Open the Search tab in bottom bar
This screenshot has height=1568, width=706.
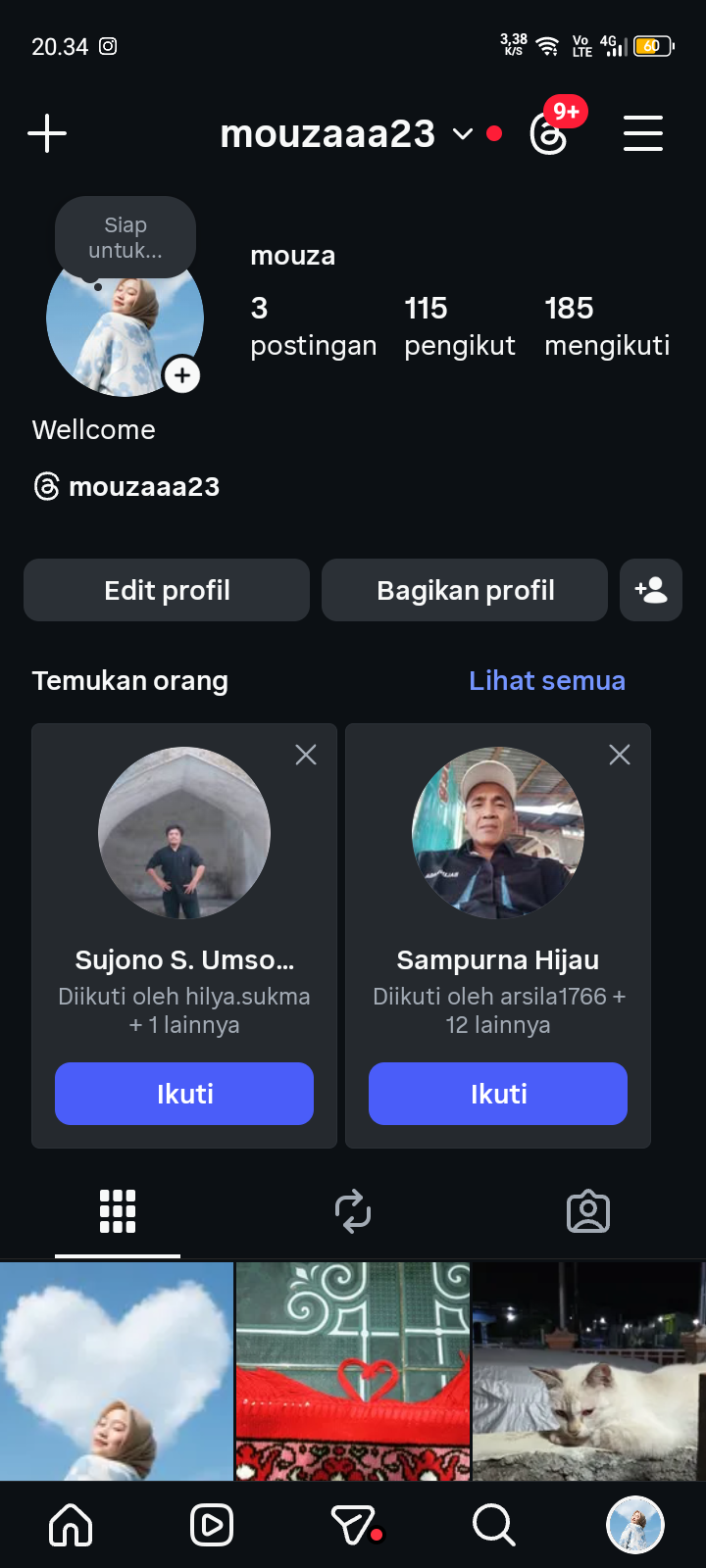point(493,1525)
